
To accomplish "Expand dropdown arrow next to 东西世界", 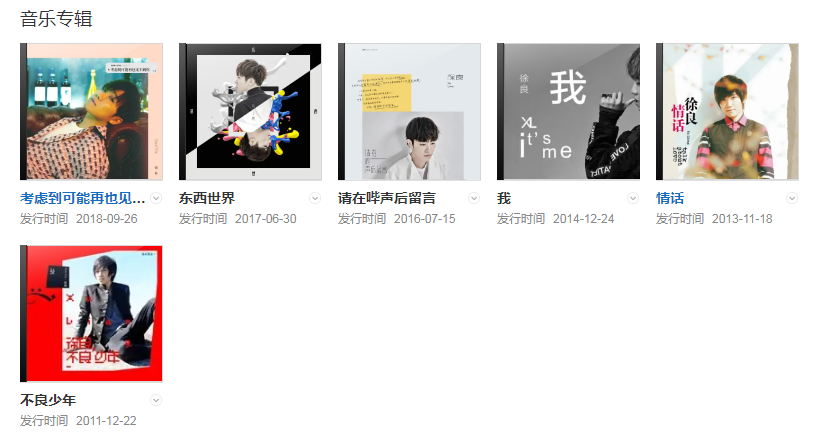I will pos(315,199).
